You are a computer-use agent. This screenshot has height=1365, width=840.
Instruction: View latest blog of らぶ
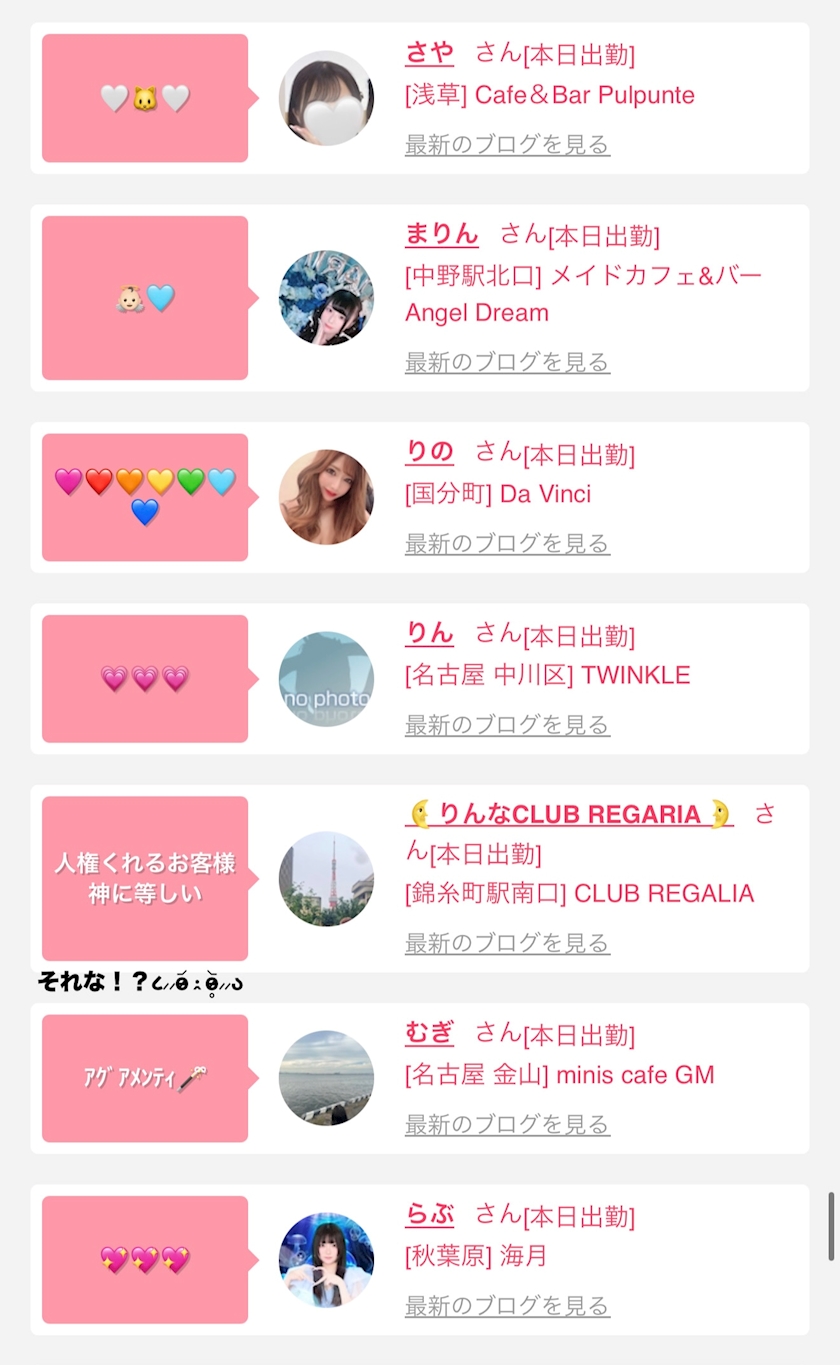point(507,1306)
